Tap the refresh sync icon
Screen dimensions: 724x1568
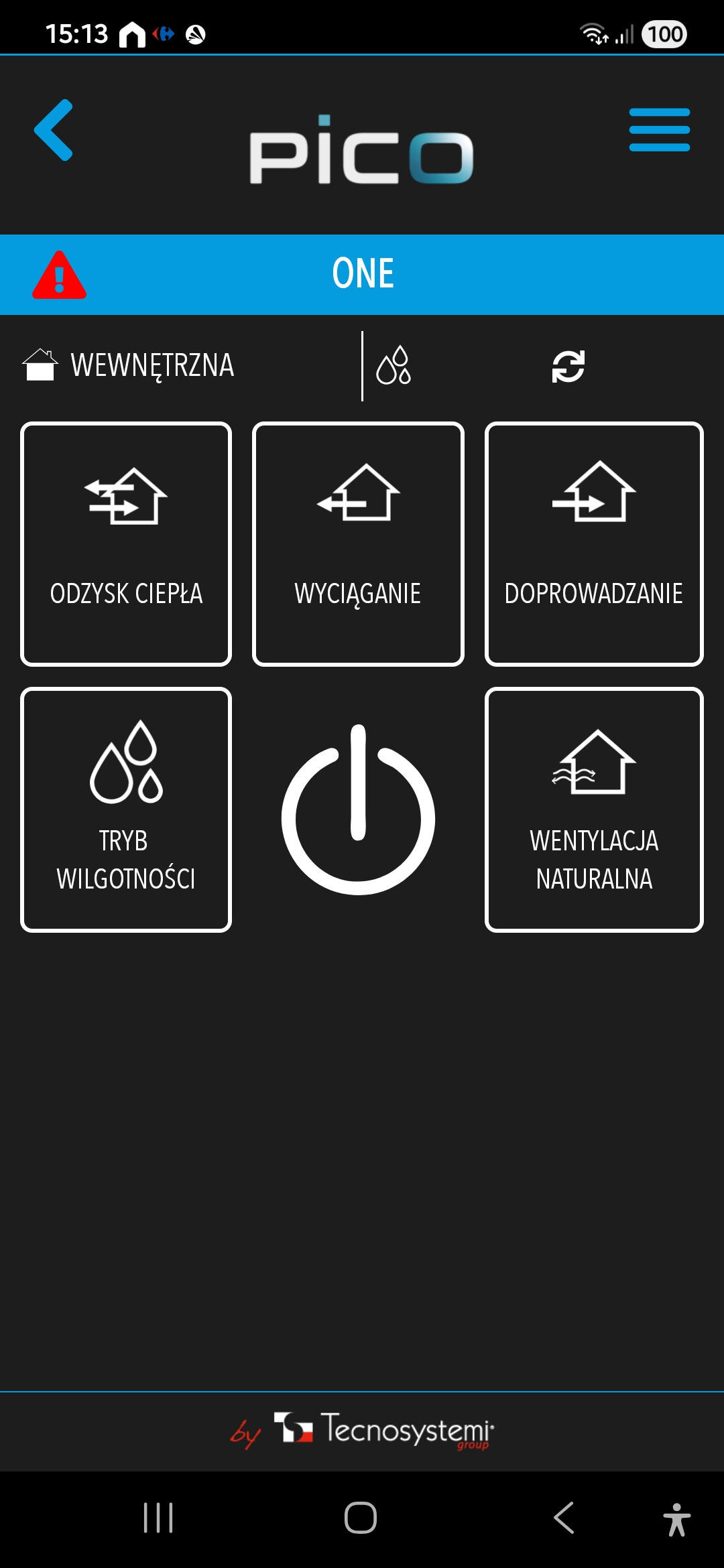pyautogui.click(x=568, y=367)
